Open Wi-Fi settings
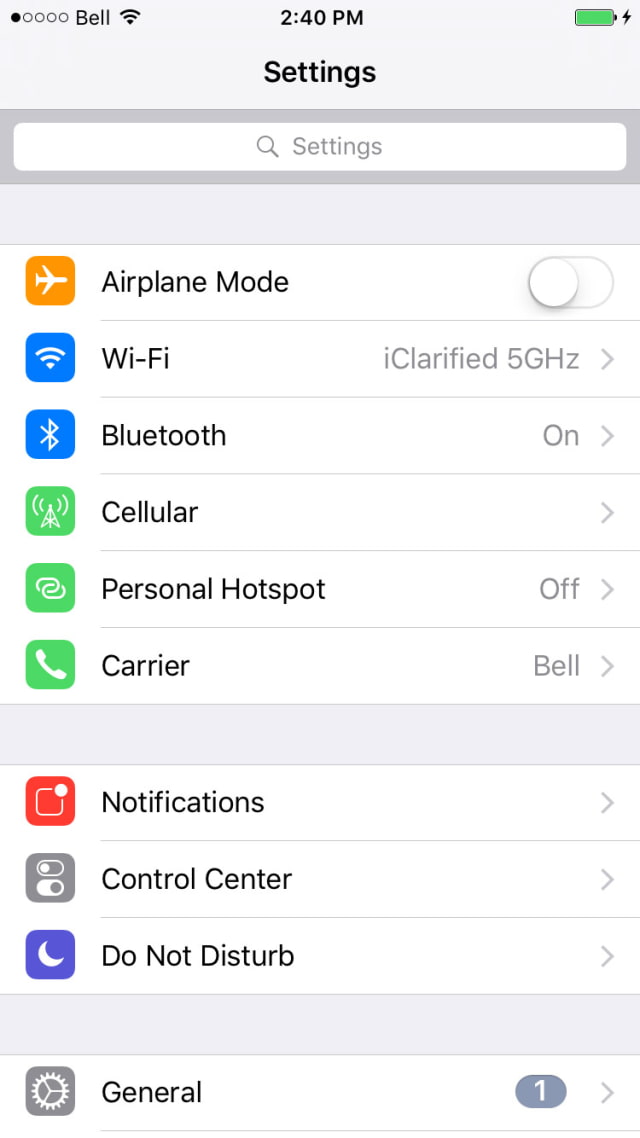 click(x=320, y=359)
